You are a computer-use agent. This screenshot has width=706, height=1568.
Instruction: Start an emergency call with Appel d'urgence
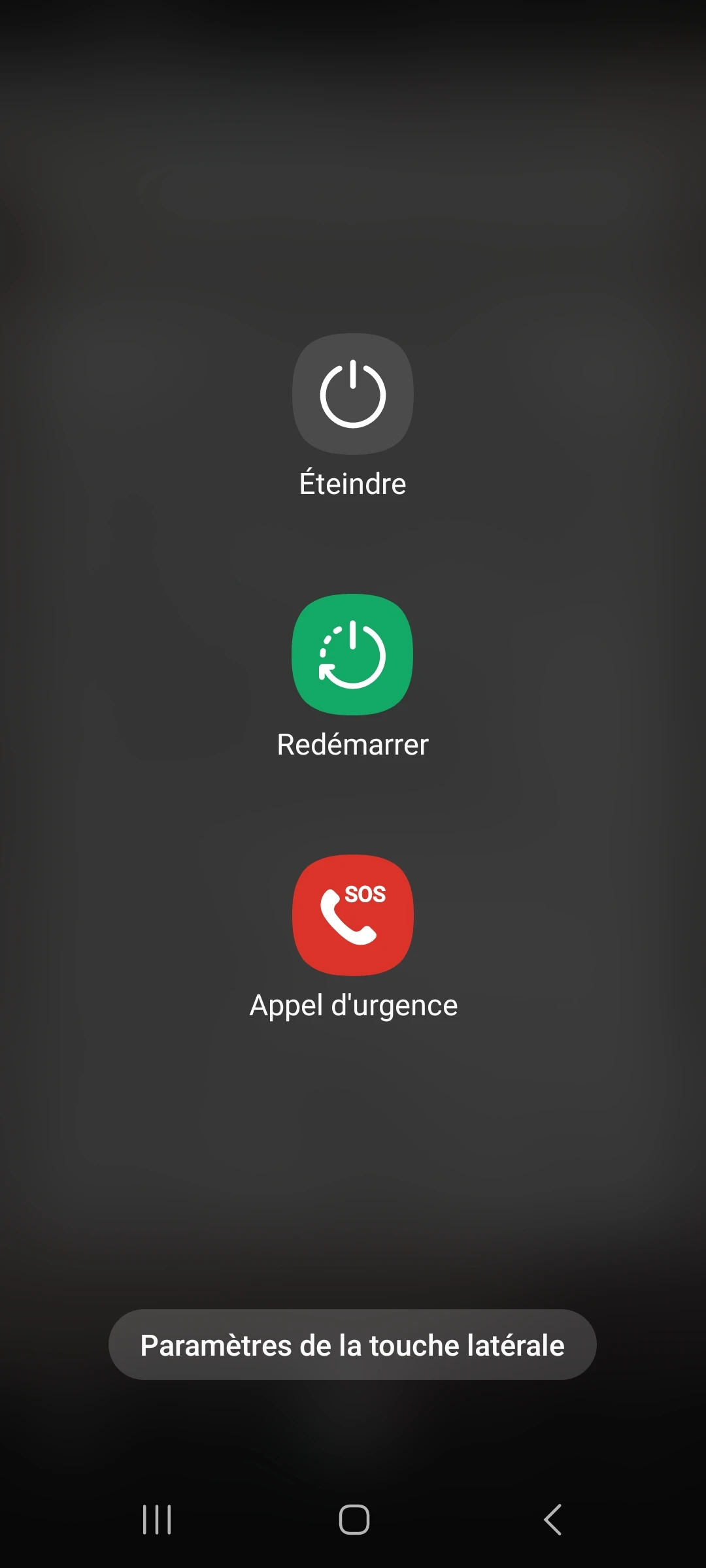[x=352, y=915]
